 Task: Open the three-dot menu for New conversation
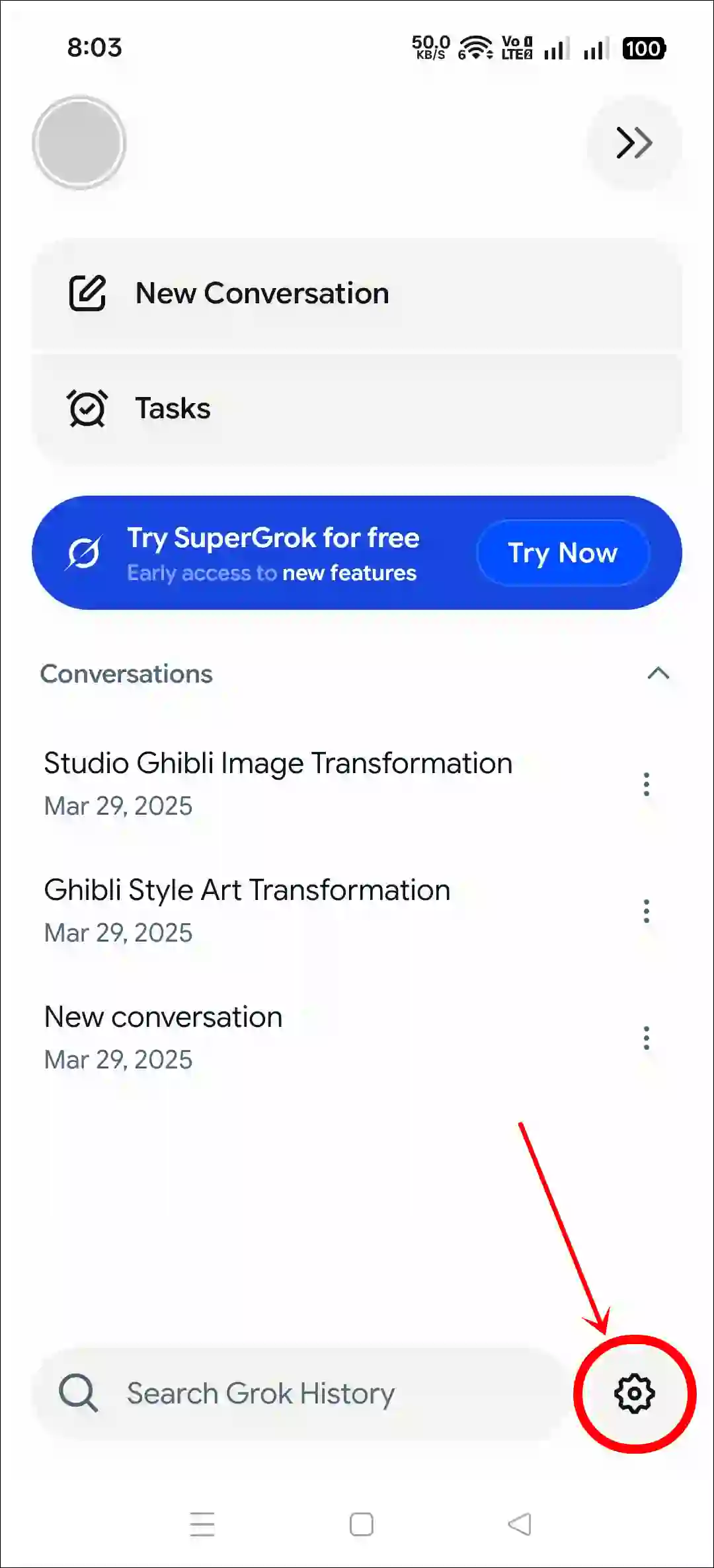coord(646,1038)
